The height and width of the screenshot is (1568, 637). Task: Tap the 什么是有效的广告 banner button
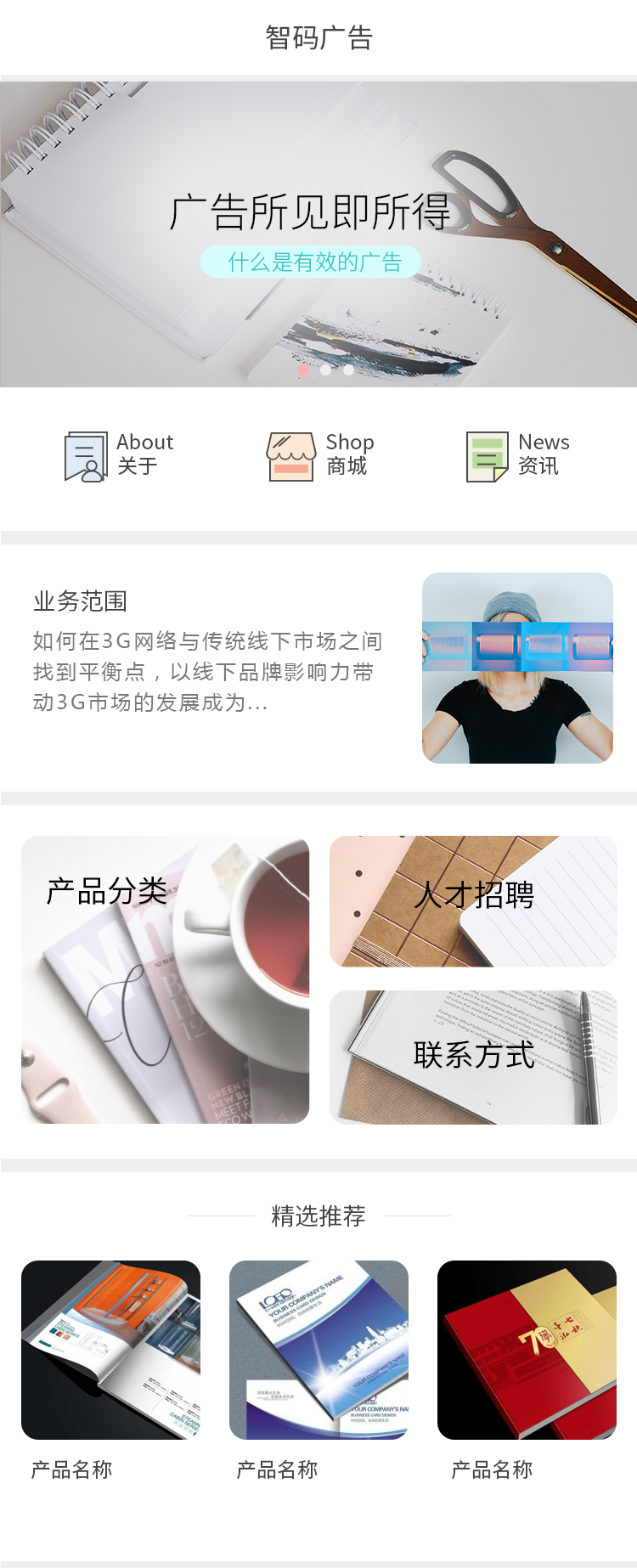311,262
